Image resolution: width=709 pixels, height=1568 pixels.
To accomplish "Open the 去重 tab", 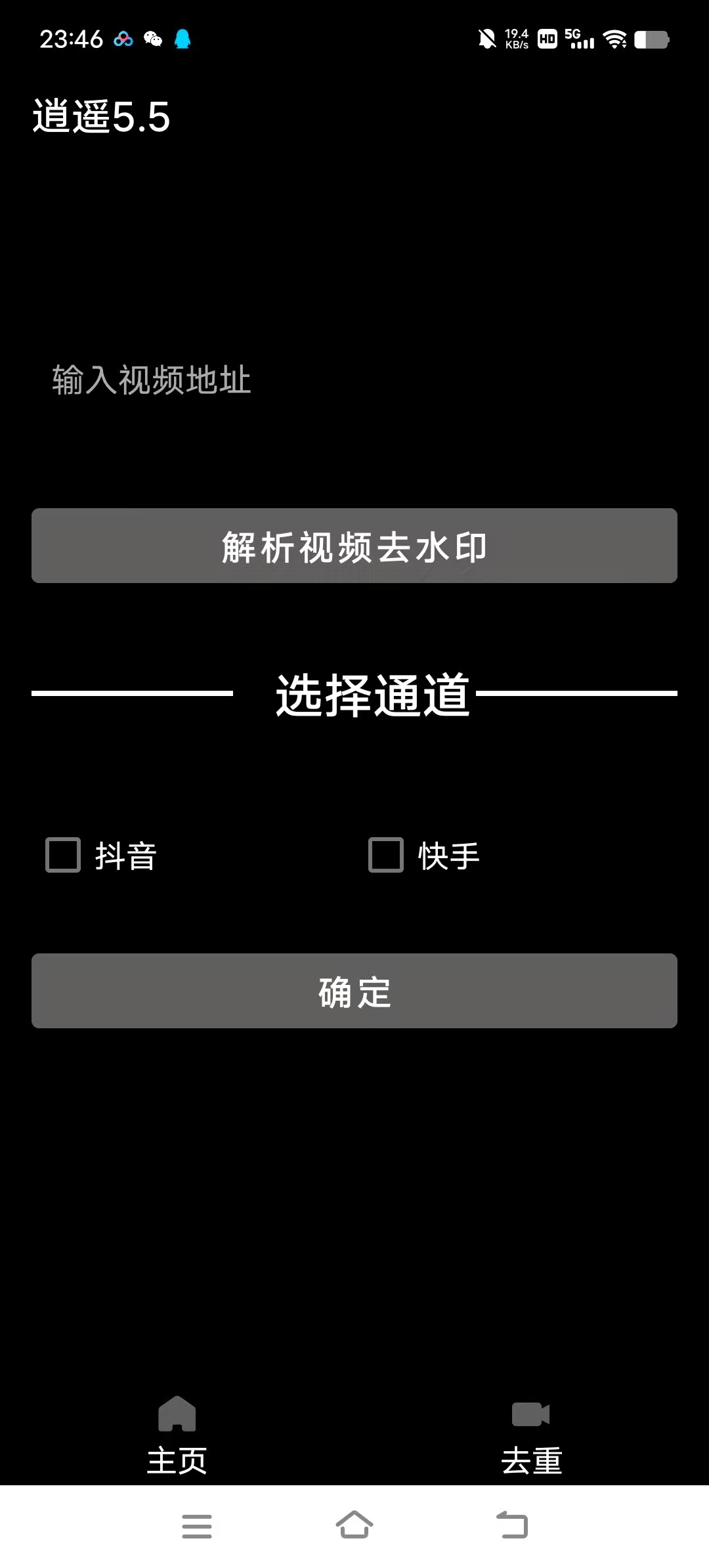I will [x=531, y=1434].
